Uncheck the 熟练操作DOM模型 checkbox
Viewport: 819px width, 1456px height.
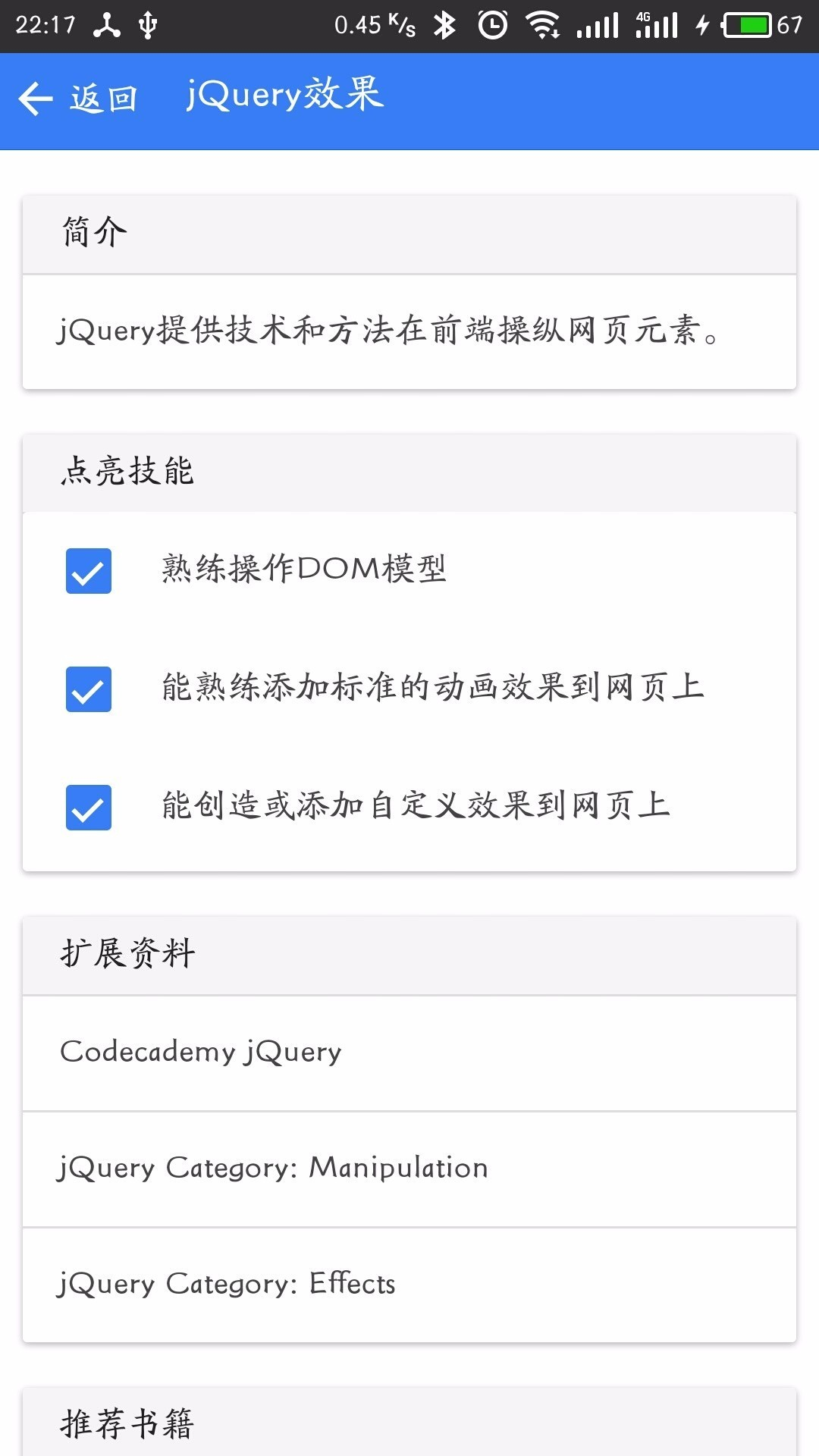tap(89, 571)
